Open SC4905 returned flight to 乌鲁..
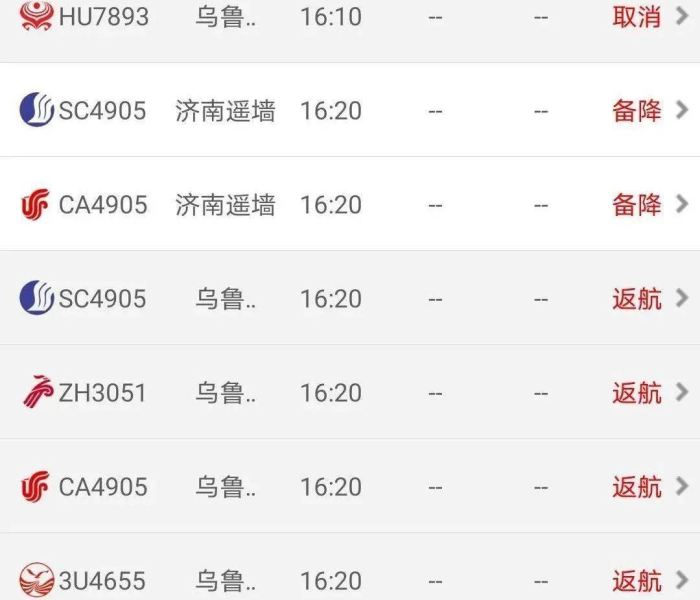This screenshot has height=600, width=700. (x=350, y=298)
